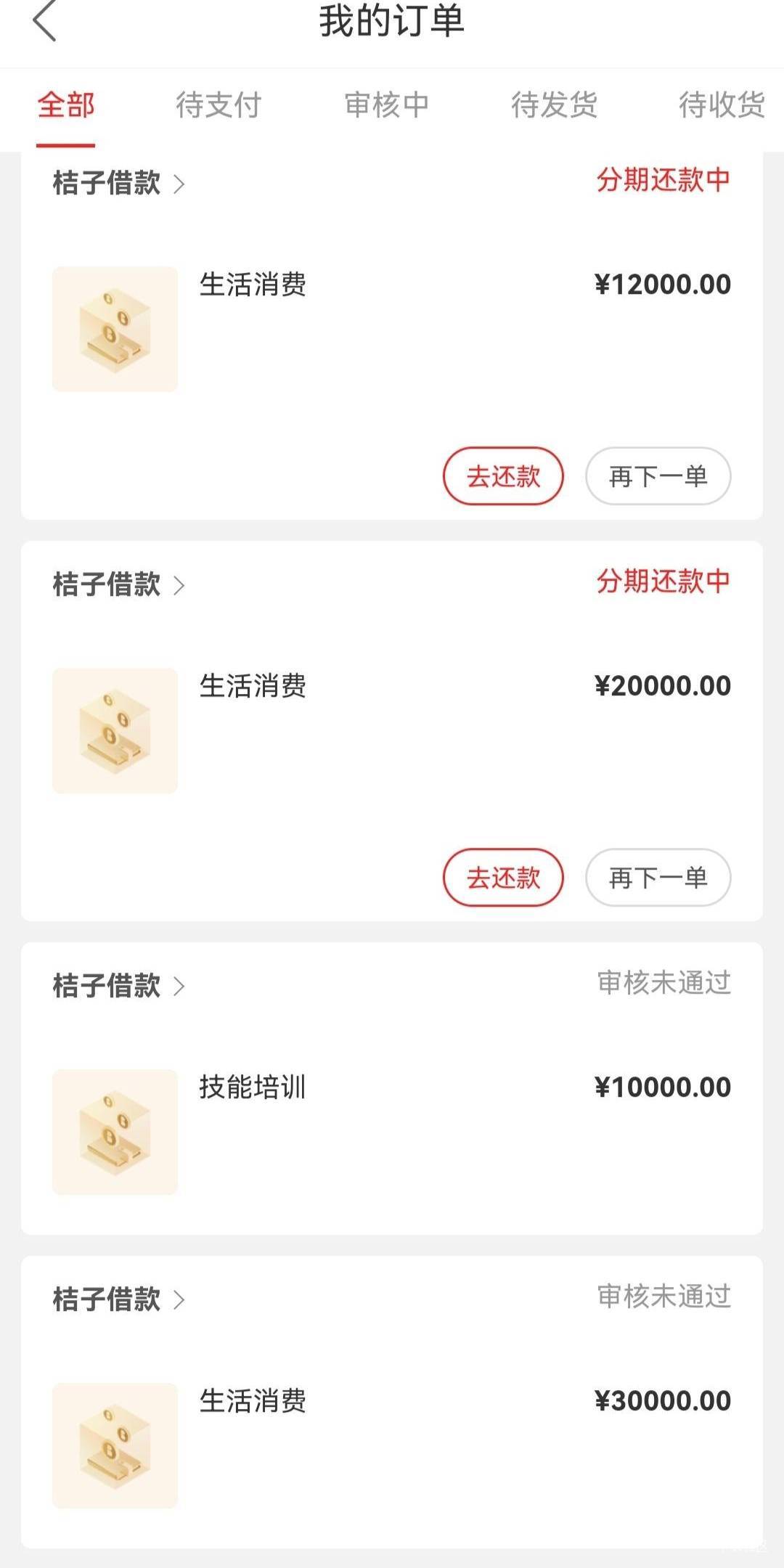The width and height of the screenshot is (784, 1568).
Task: Reorder with 再下一单 on ¥20000.00 order
Action: tap(658, 878)
